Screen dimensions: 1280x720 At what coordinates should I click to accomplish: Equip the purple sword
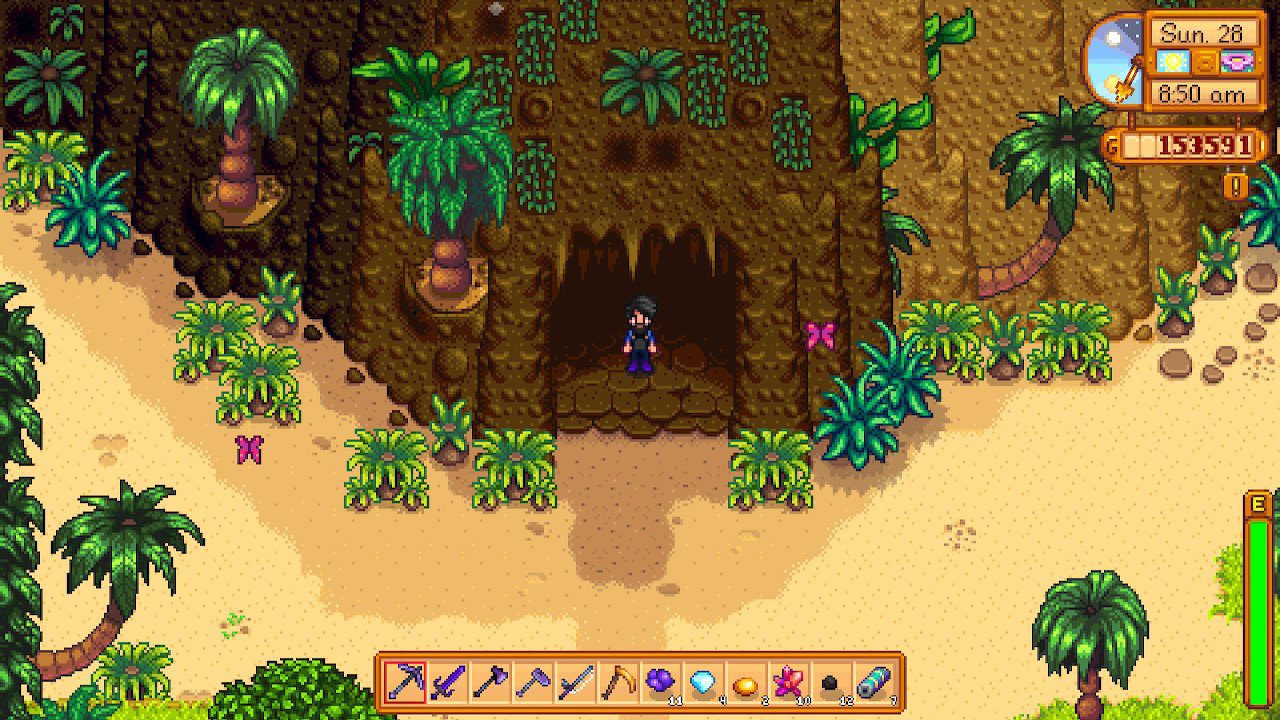(x=447, y=683)
